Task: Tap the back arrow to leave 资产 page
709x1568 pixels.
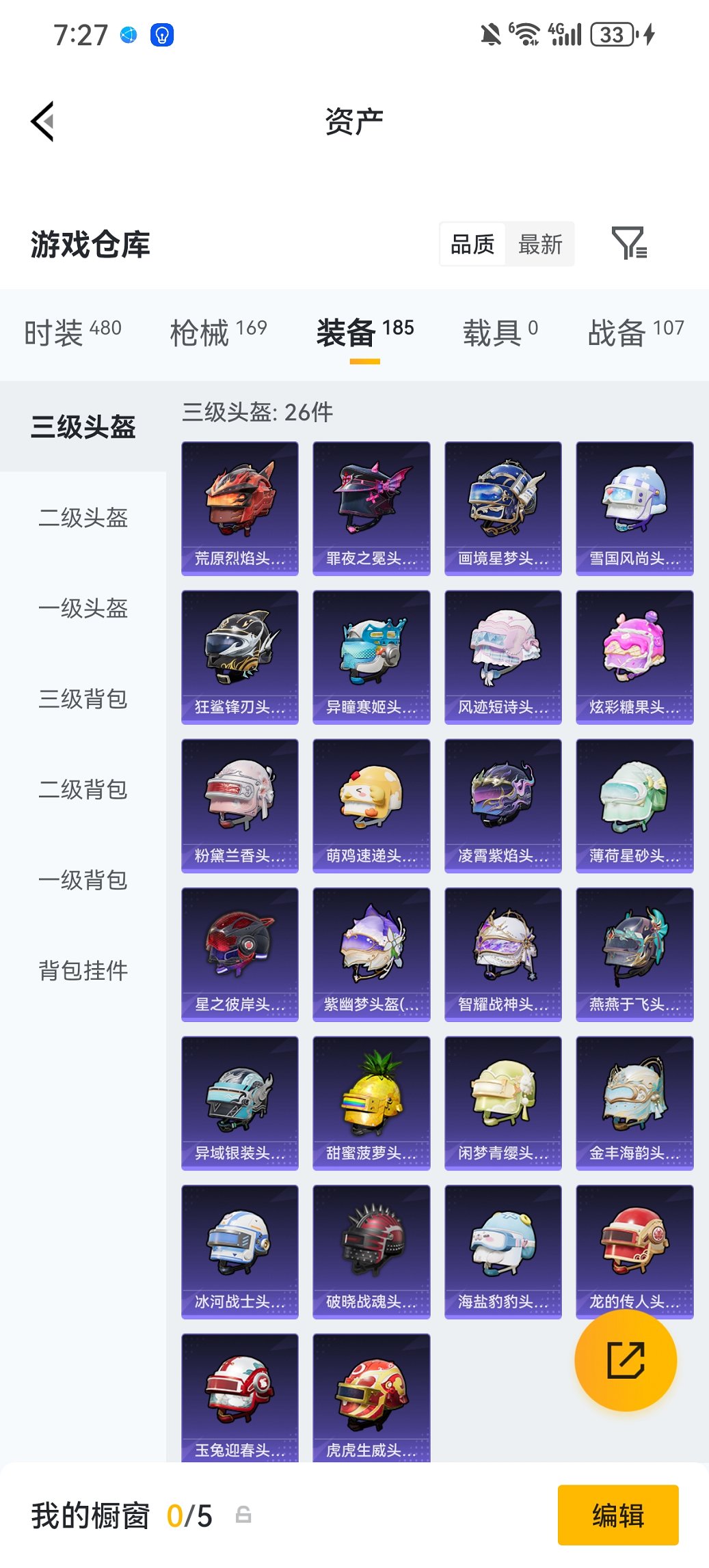Action: [x=42, y=120]
